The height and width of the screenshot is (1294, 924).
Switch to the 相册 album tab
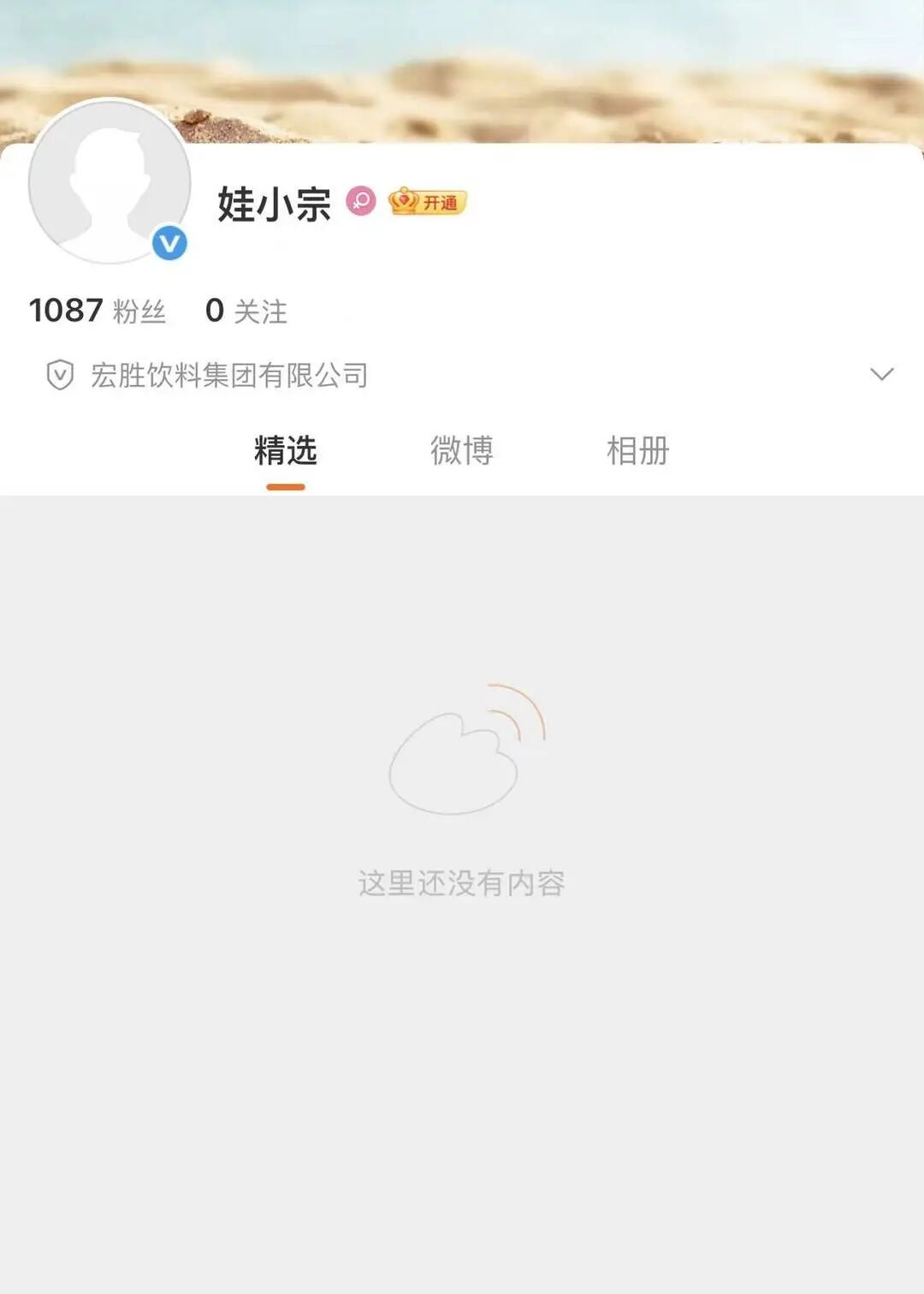tap(637, 451)
